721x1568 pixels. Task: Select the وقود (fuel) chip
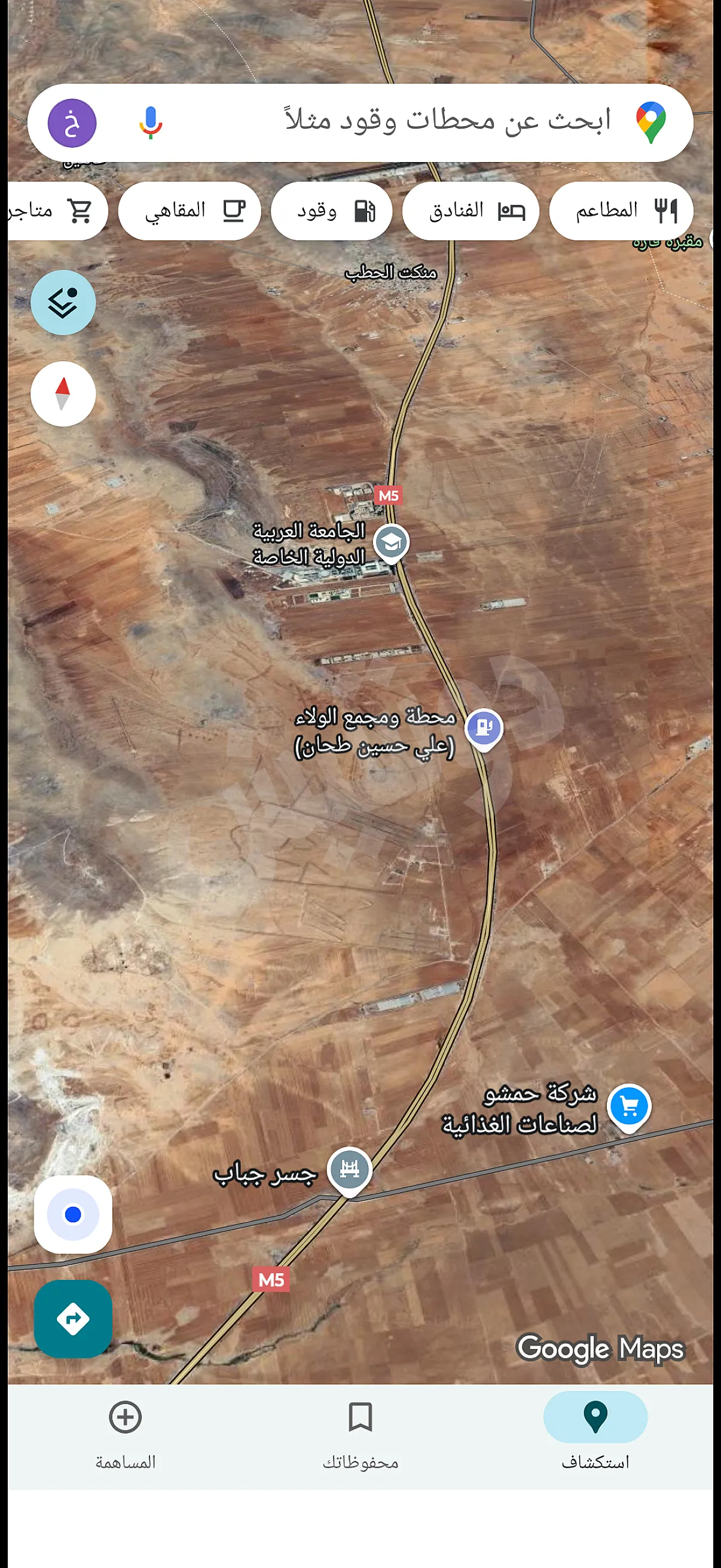coord(331,211)
